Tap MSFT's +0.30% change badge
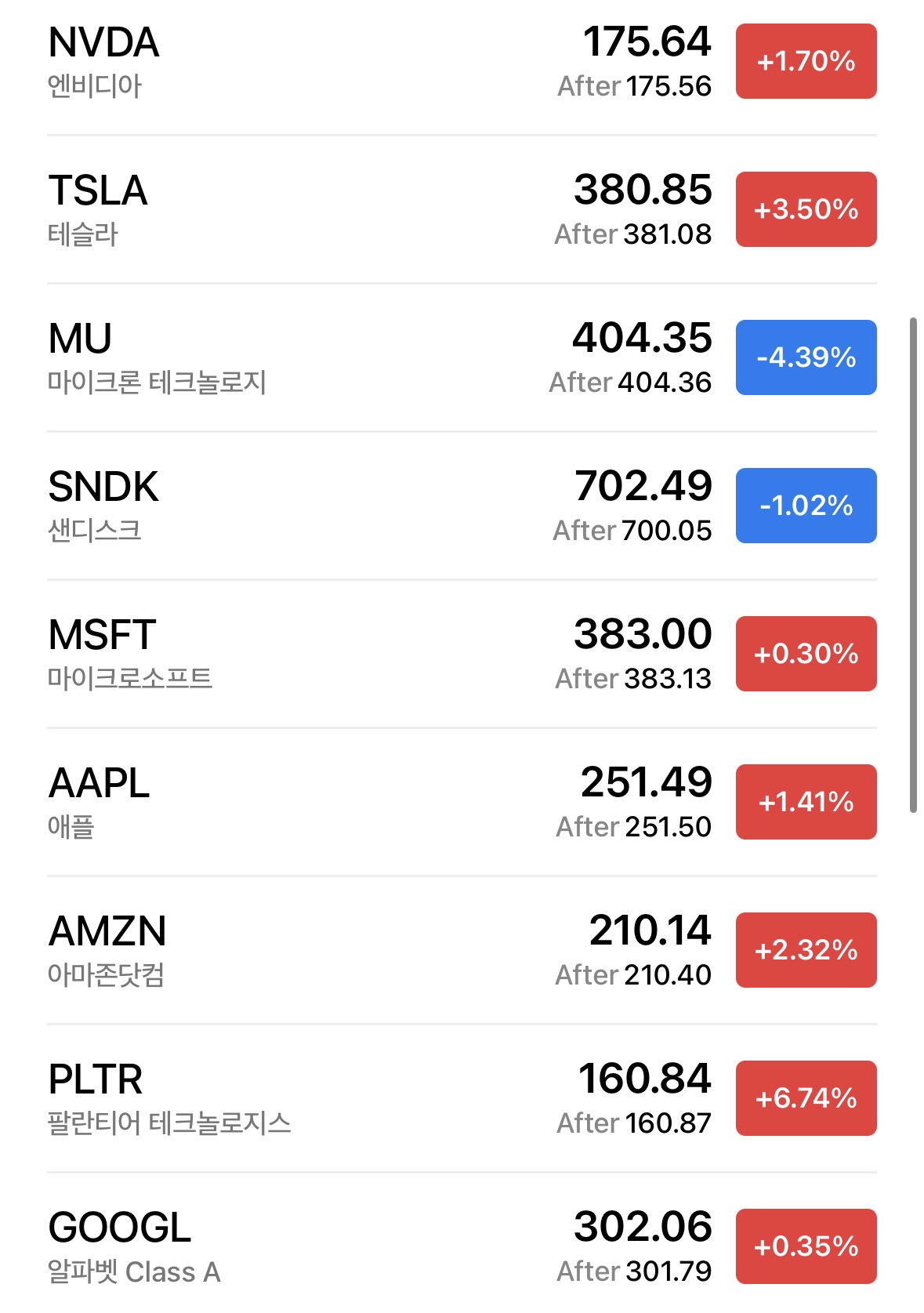Viewport: 924px width, 1313px height. [806, 654]
